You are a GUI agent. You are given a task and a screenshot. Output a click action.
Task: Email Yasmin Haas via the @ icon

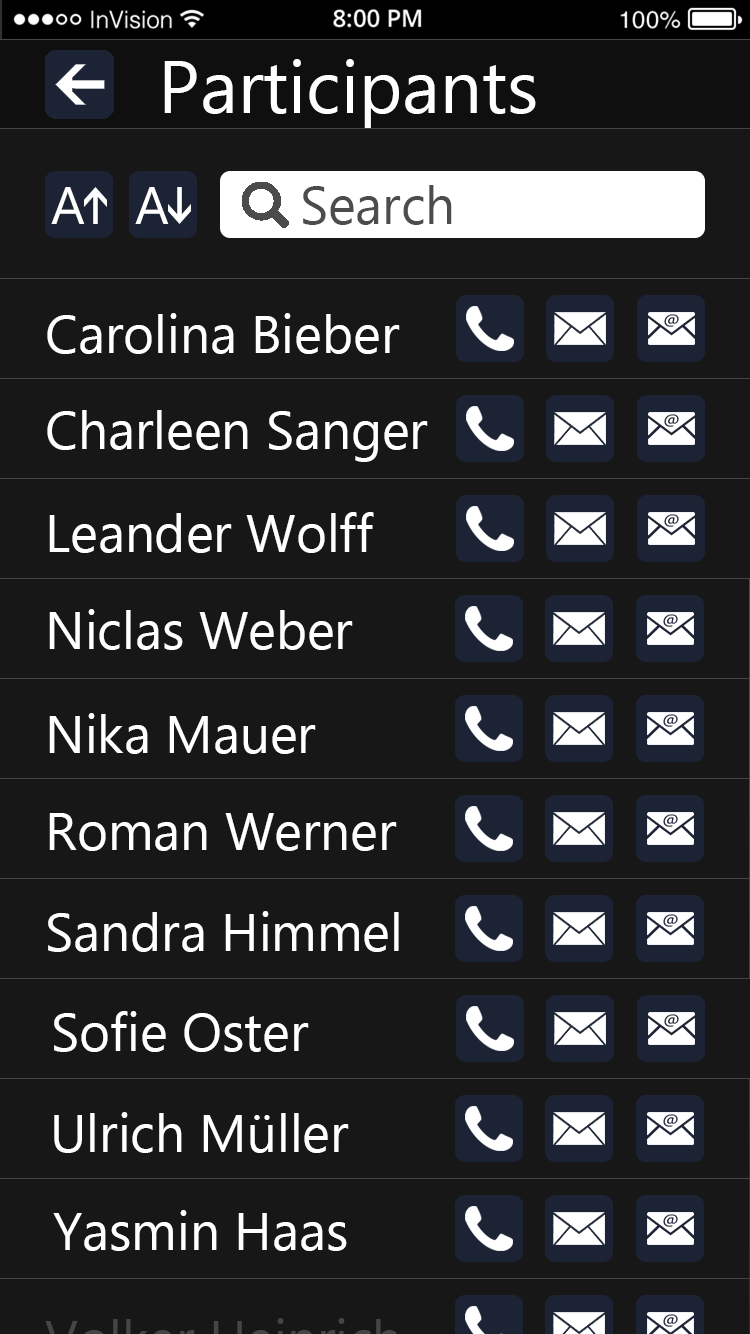(670, 1228)
